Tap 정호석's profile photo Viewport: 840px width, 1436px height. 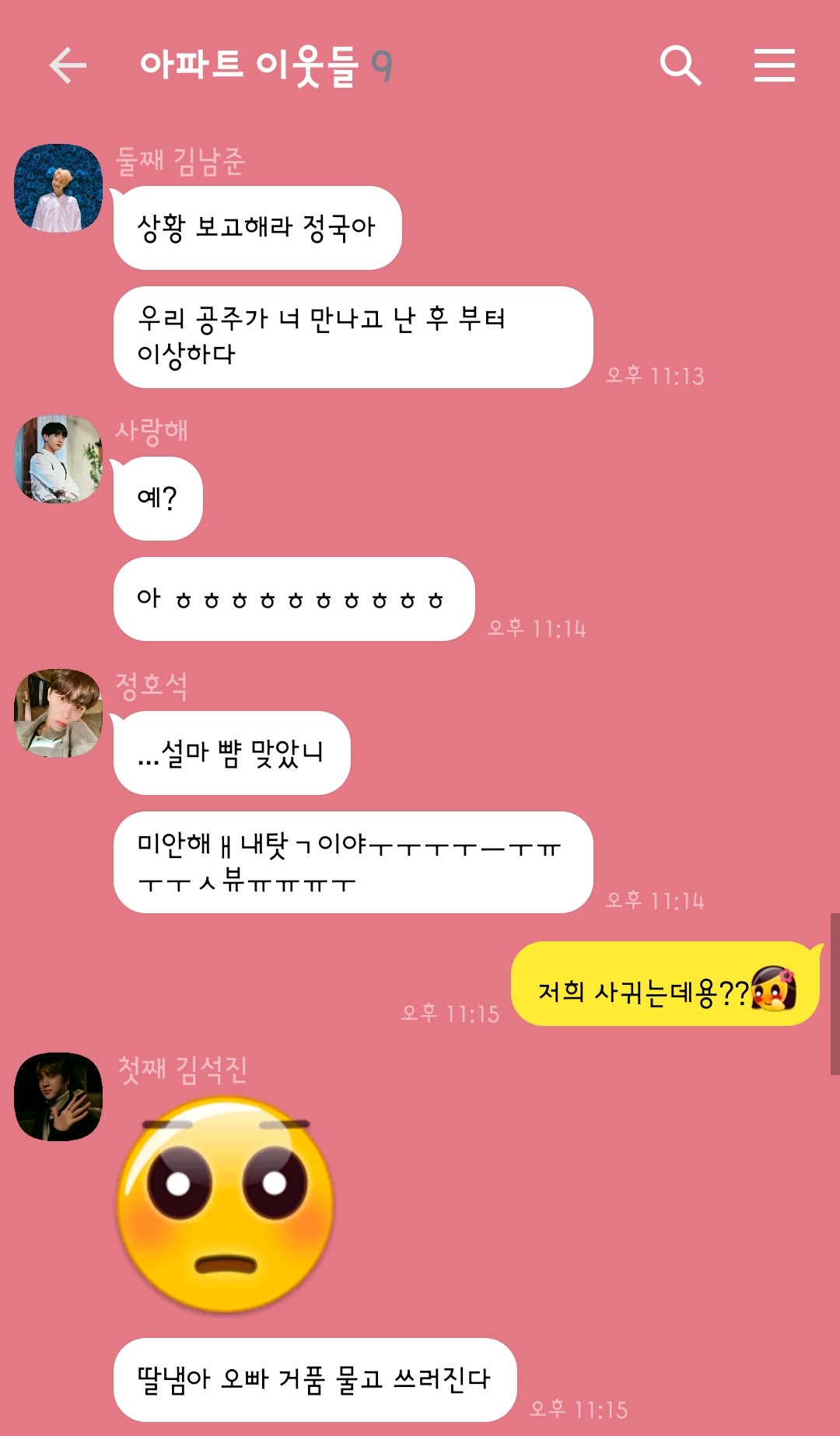point(58,713)
